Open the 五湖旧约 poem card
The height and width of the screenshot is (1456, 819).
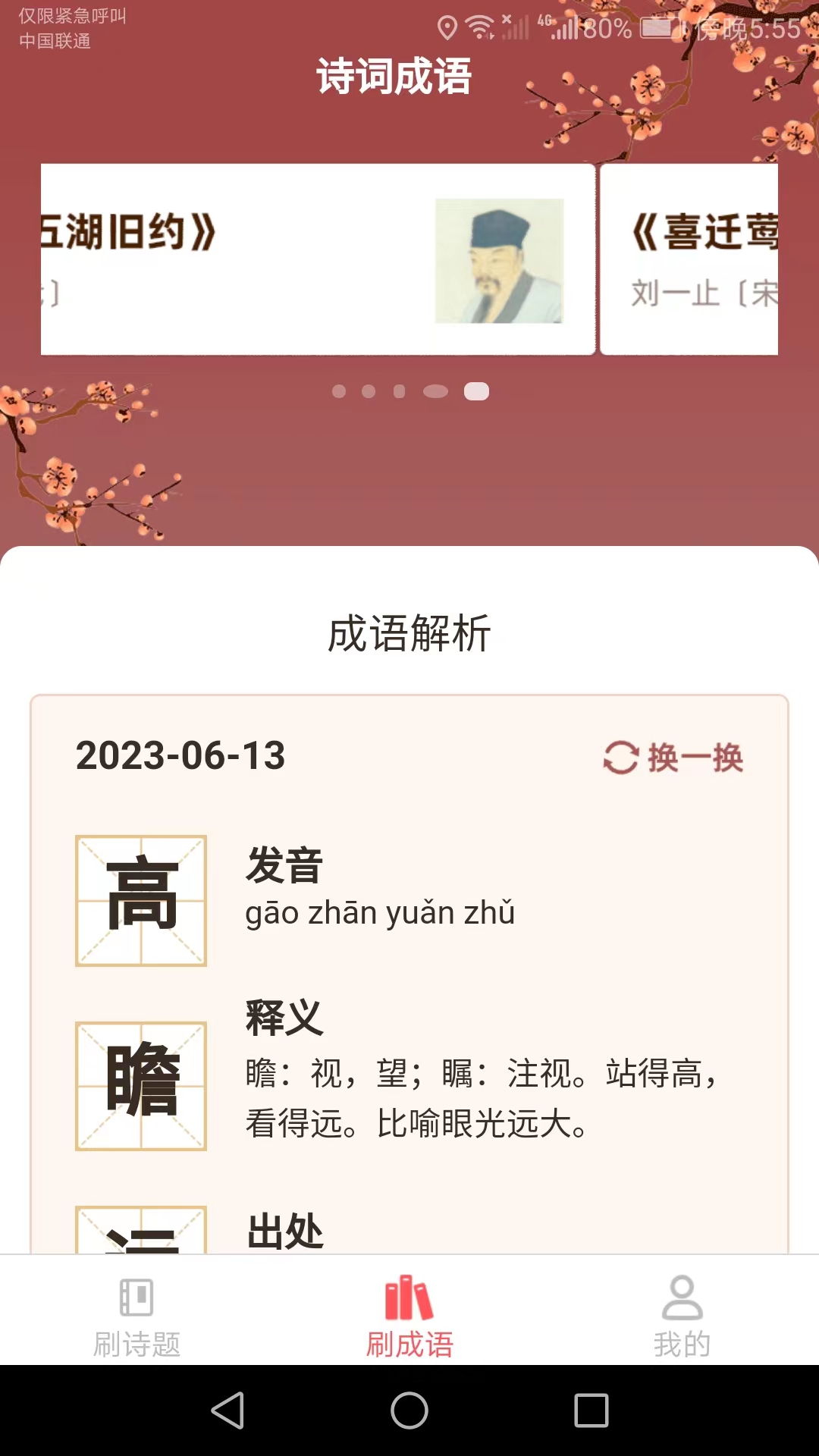pos(318,259)
